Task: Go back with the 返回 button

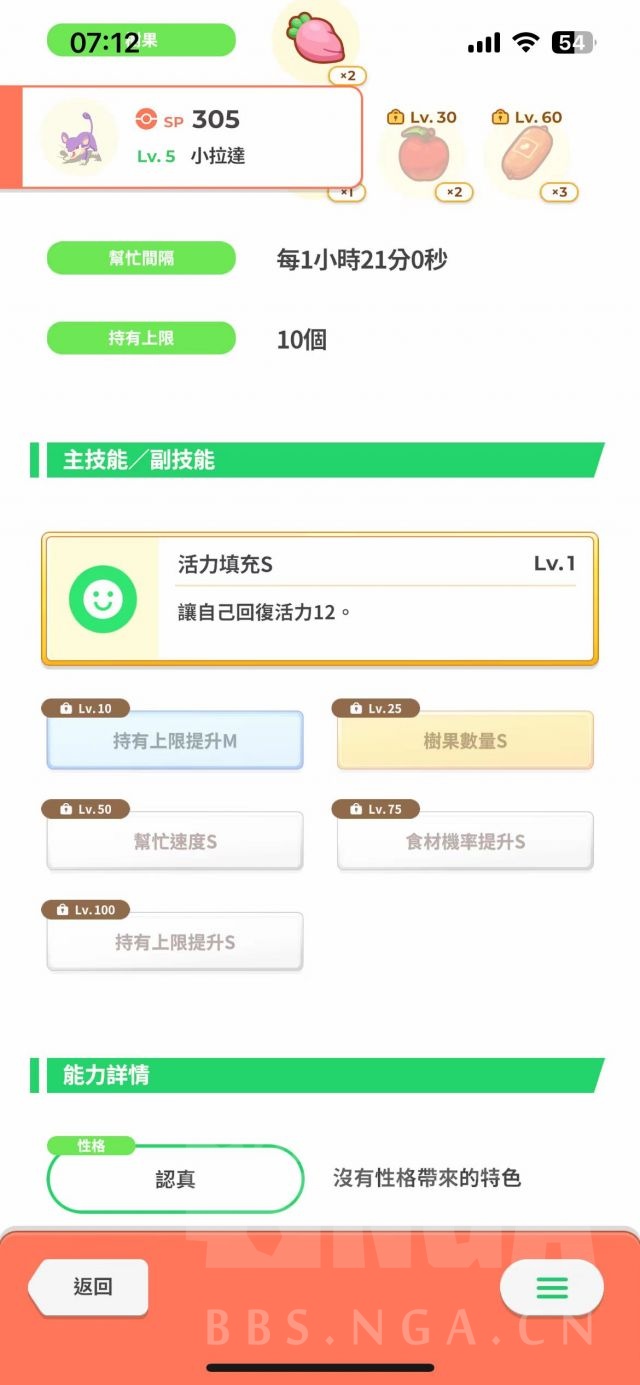Action: (x=90, y=1286)
